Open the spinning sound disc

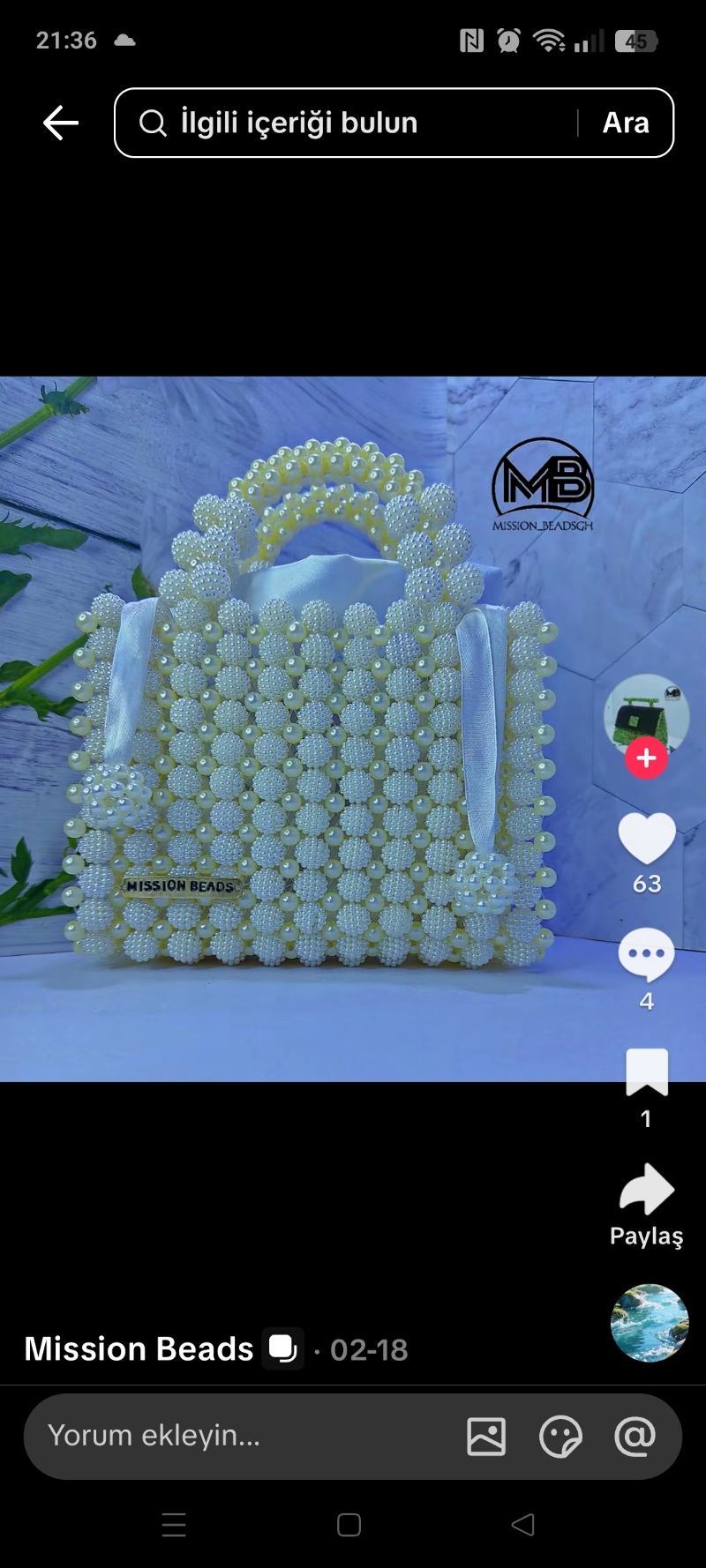650,1323
